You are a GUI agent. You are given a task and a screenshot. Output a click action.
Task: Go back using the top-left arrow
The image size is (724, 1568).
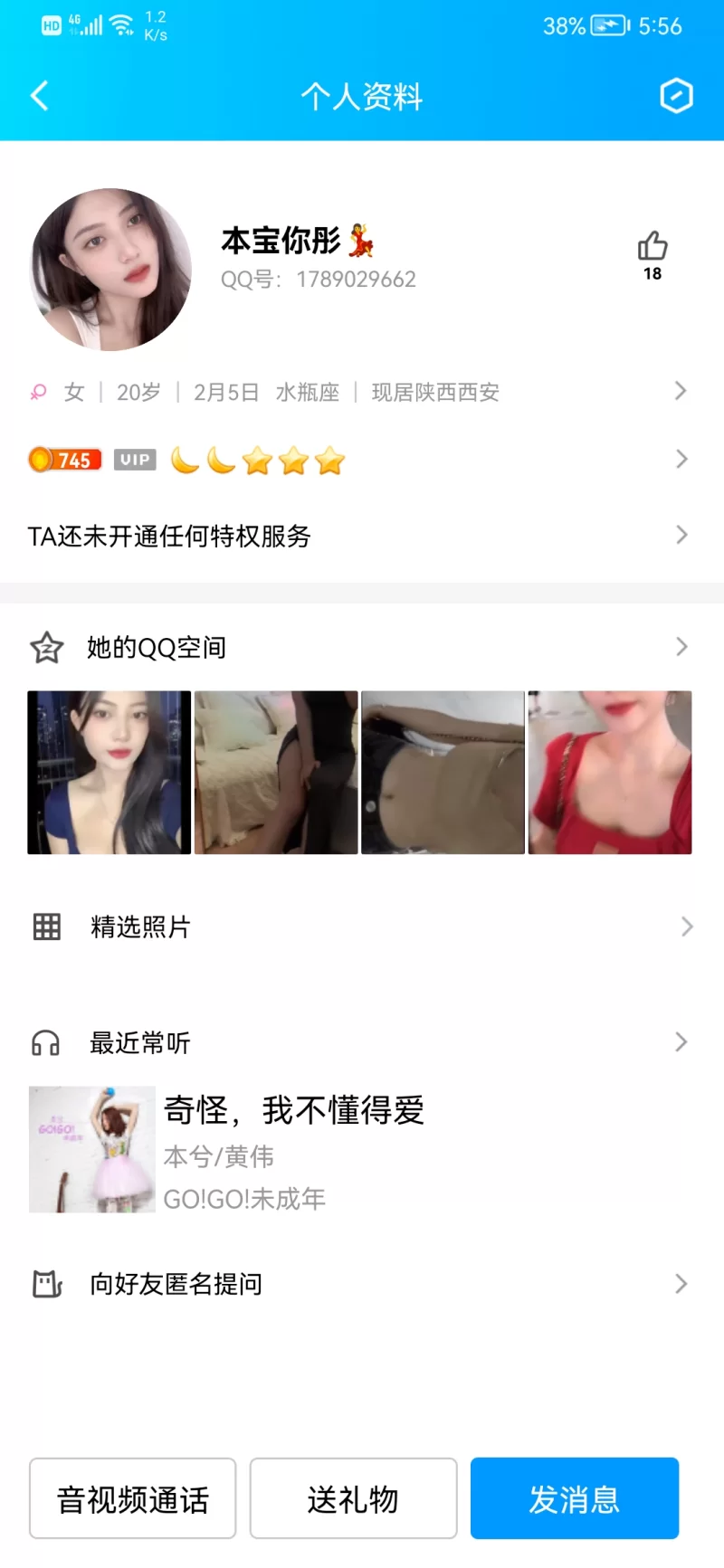[40, 96]
